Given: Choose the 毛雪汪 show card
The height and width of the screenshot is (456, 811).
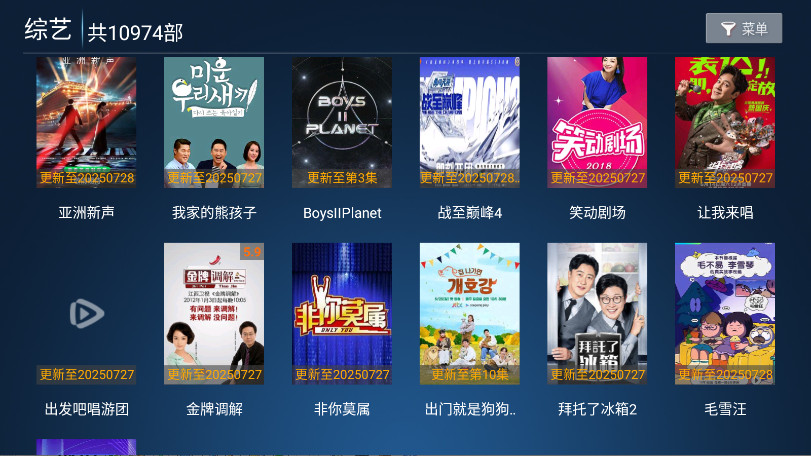Looking at the screenshot, I should (x=725, y=314).
